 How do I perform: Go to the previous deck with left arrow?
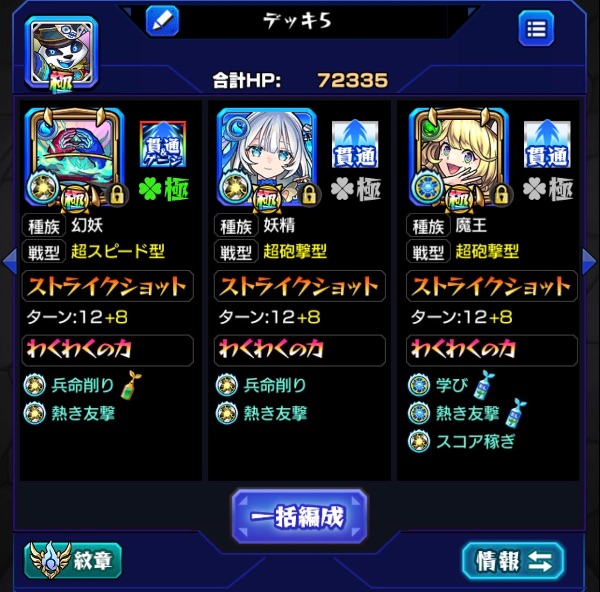(x=8, y=260)
